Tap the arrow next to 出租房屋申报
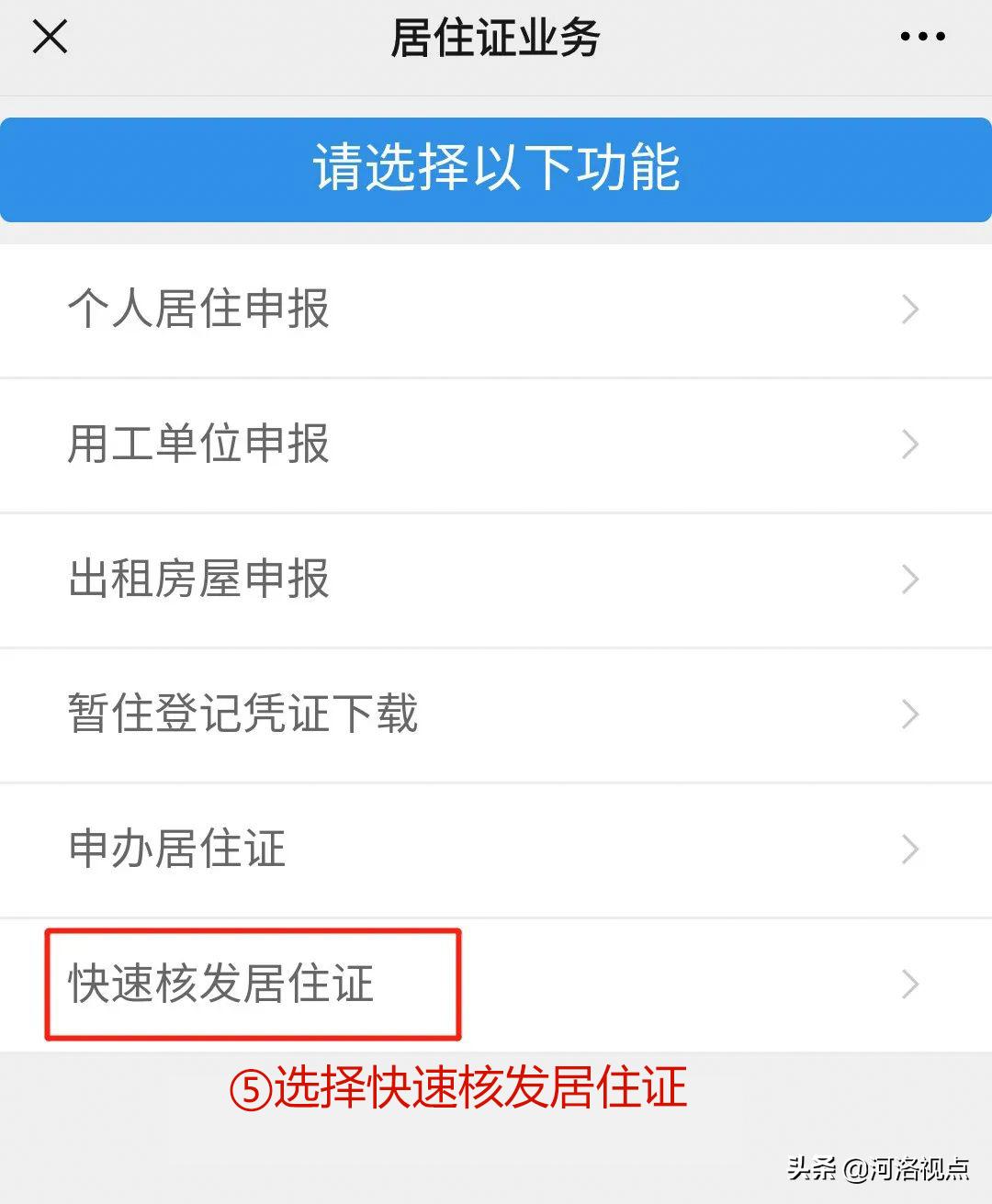Screen dimensions: 992x1204 point(908,579)
